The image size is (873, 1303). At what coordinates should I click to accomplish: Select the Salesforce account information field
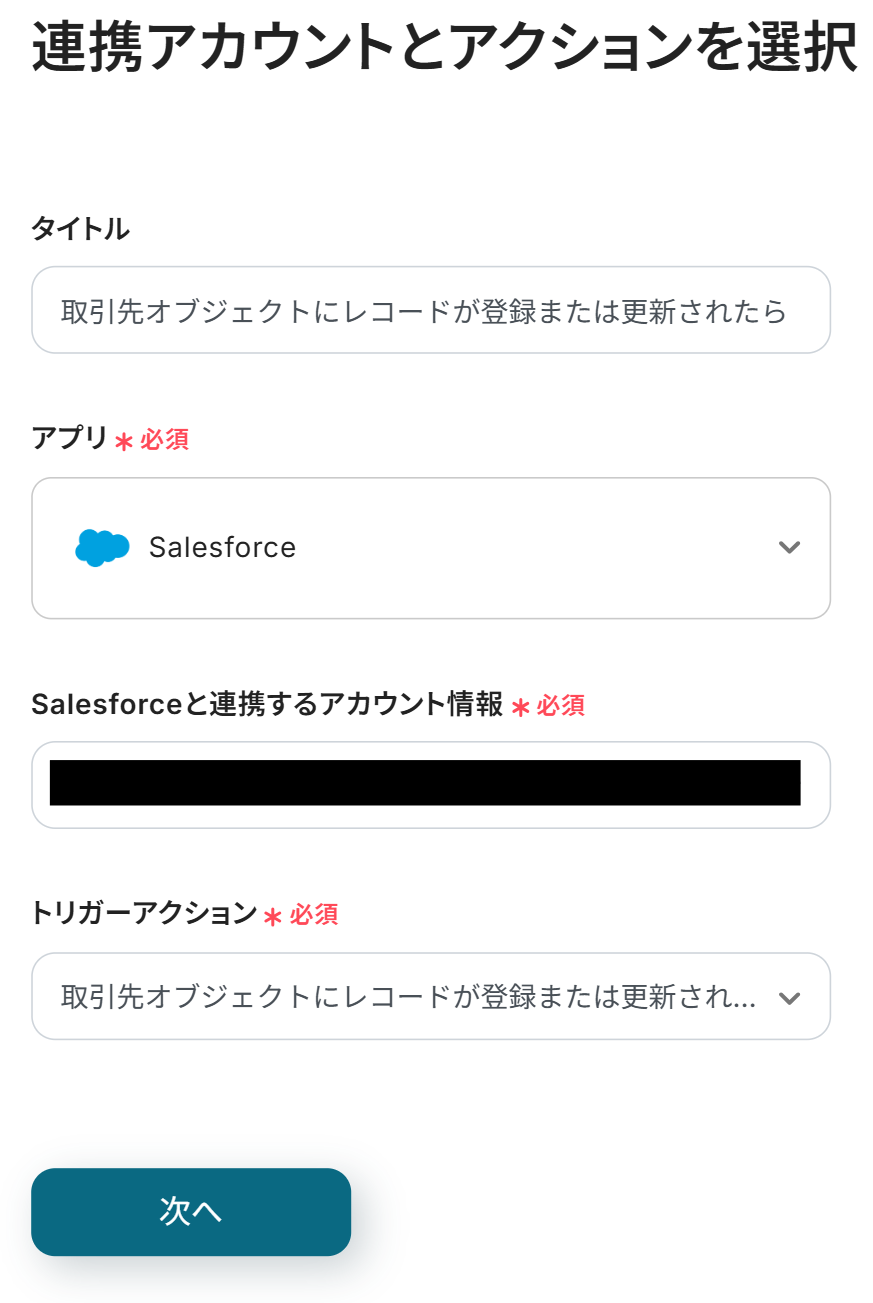430,784
